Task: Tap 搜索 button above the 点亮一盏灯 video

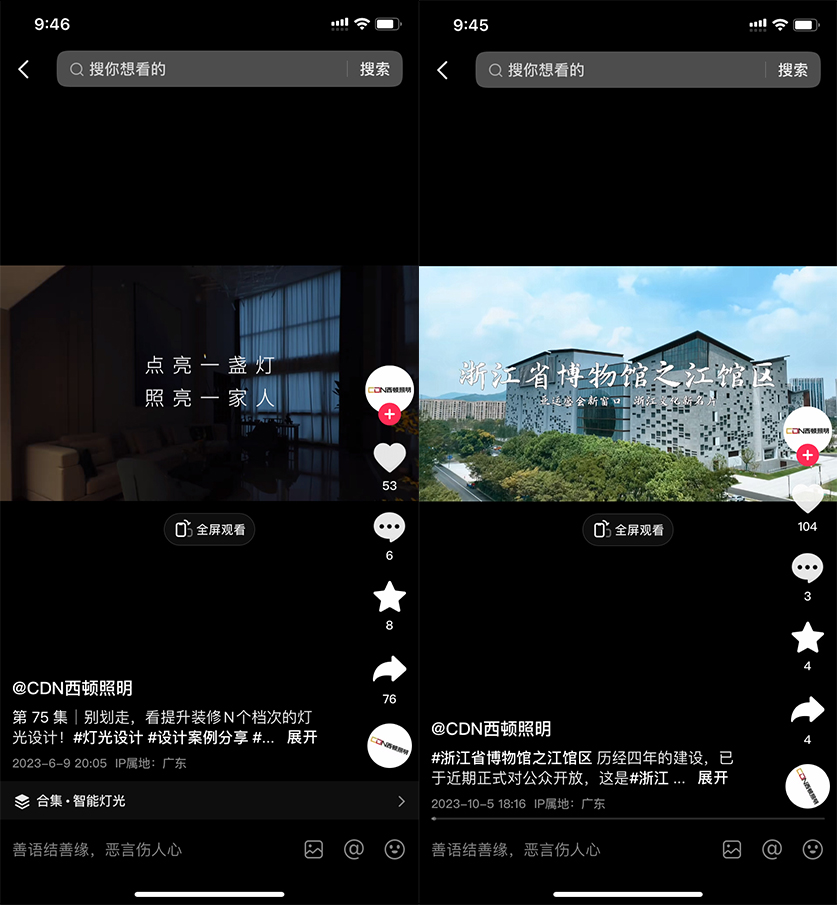Action: tap(375, 69)
